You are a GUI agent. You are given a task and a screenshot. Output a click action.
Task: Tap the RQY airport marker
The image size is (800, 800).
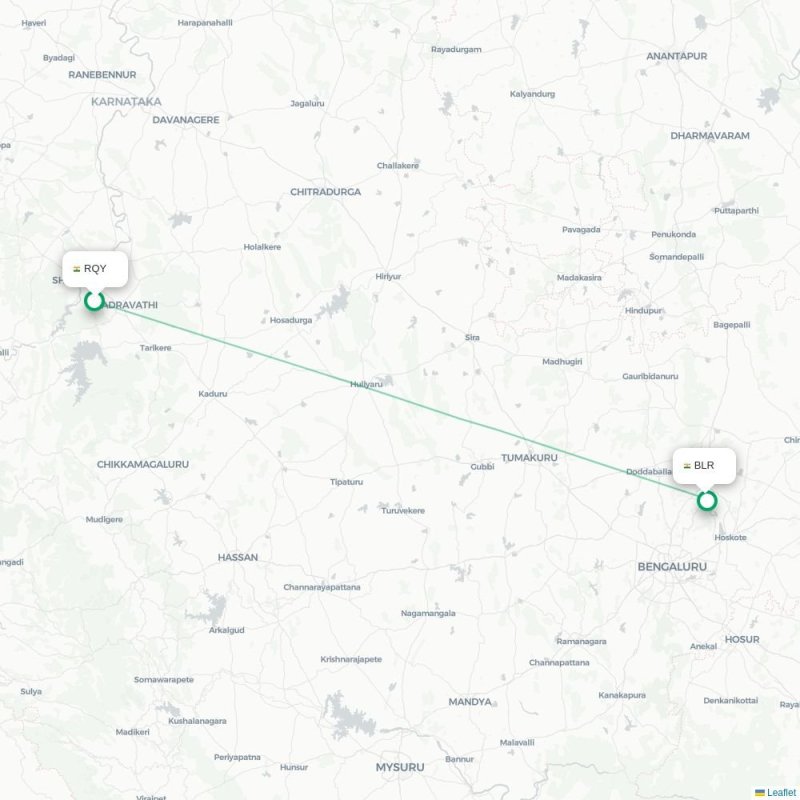click(x=94, y=300)
